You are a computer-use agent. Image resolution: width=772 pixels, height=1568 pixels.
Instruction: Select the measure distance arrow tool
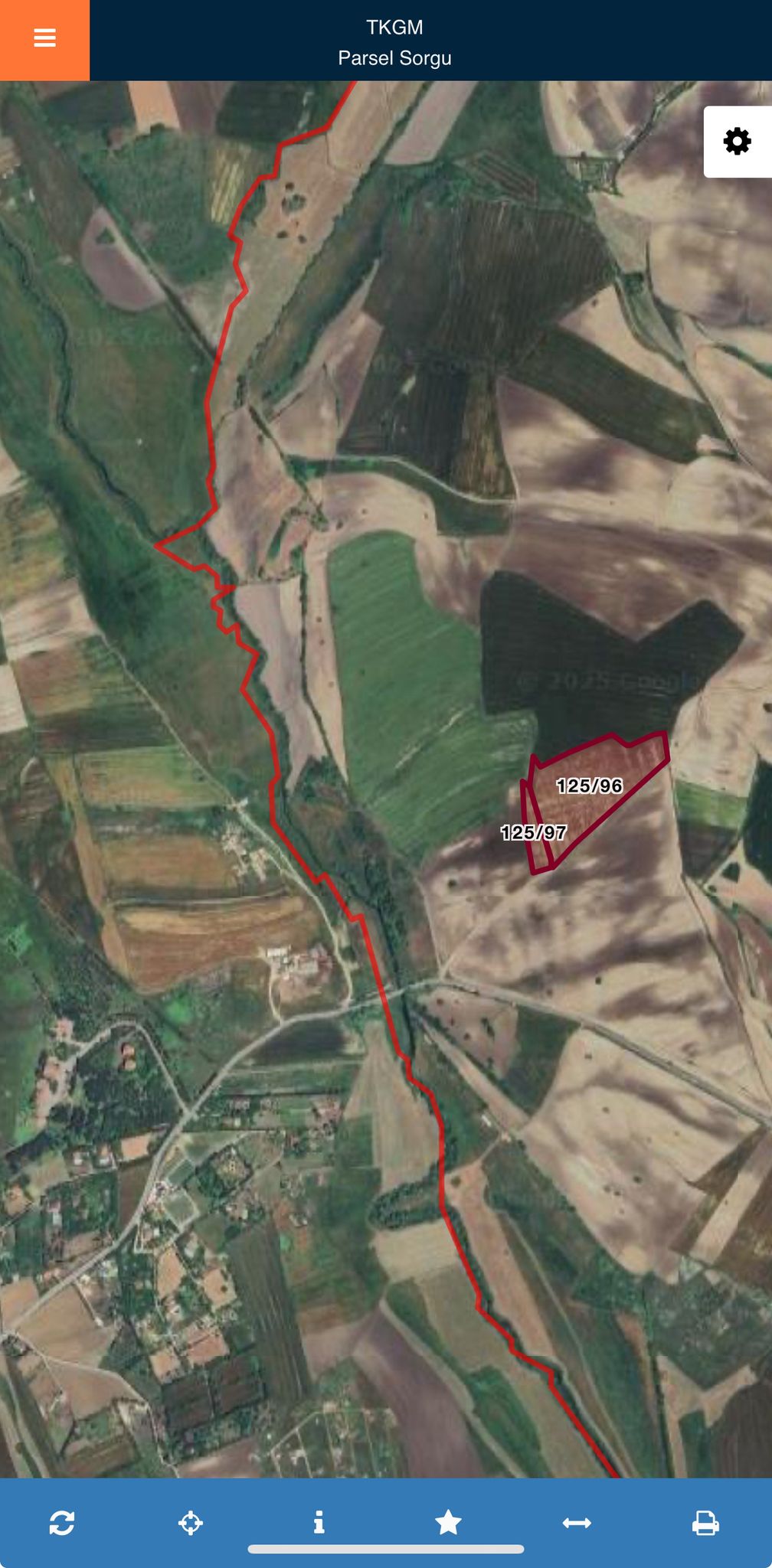tap(577, 1523)
